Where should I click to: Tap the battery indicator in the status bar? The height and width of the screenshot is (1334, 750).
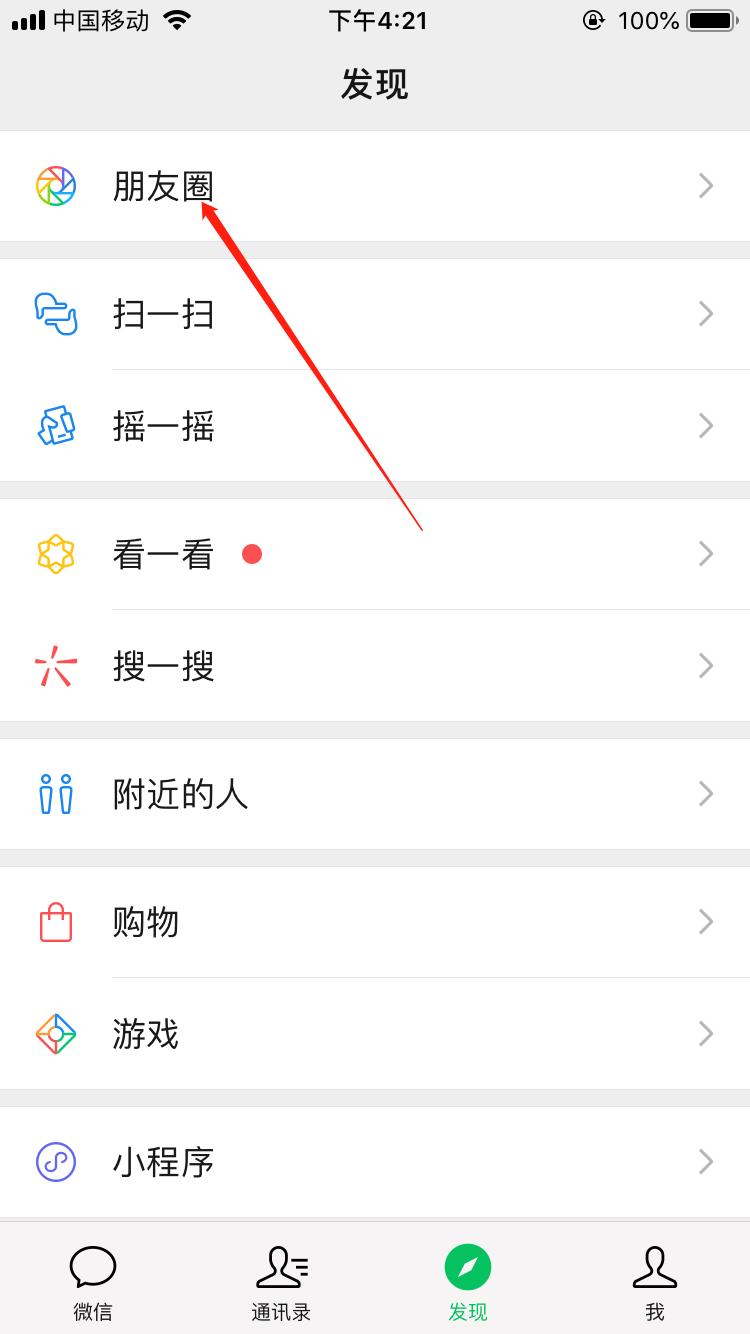(711, 20)
